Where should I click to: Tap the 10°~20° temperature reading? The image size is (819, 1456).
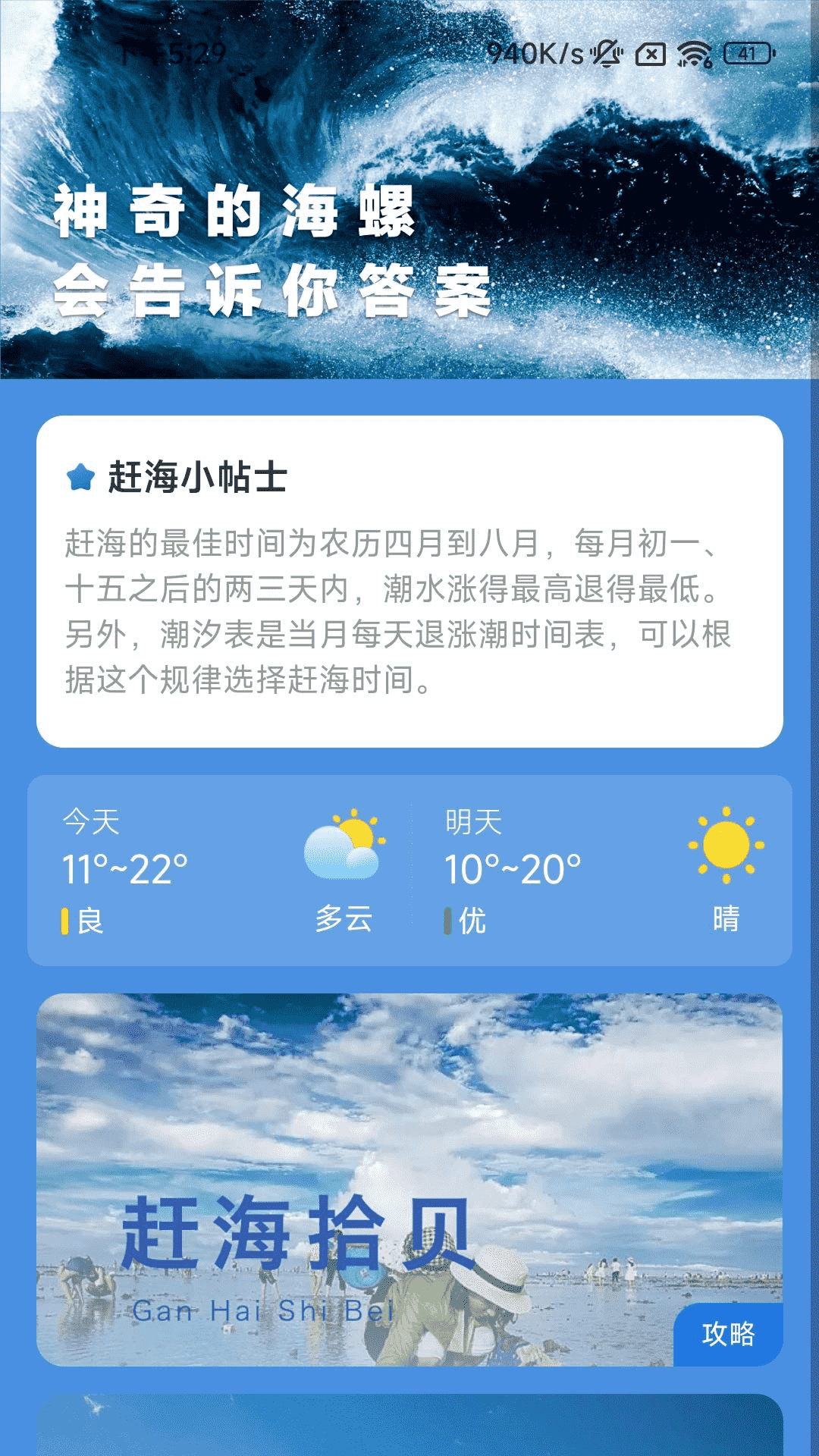click(514, 871)
